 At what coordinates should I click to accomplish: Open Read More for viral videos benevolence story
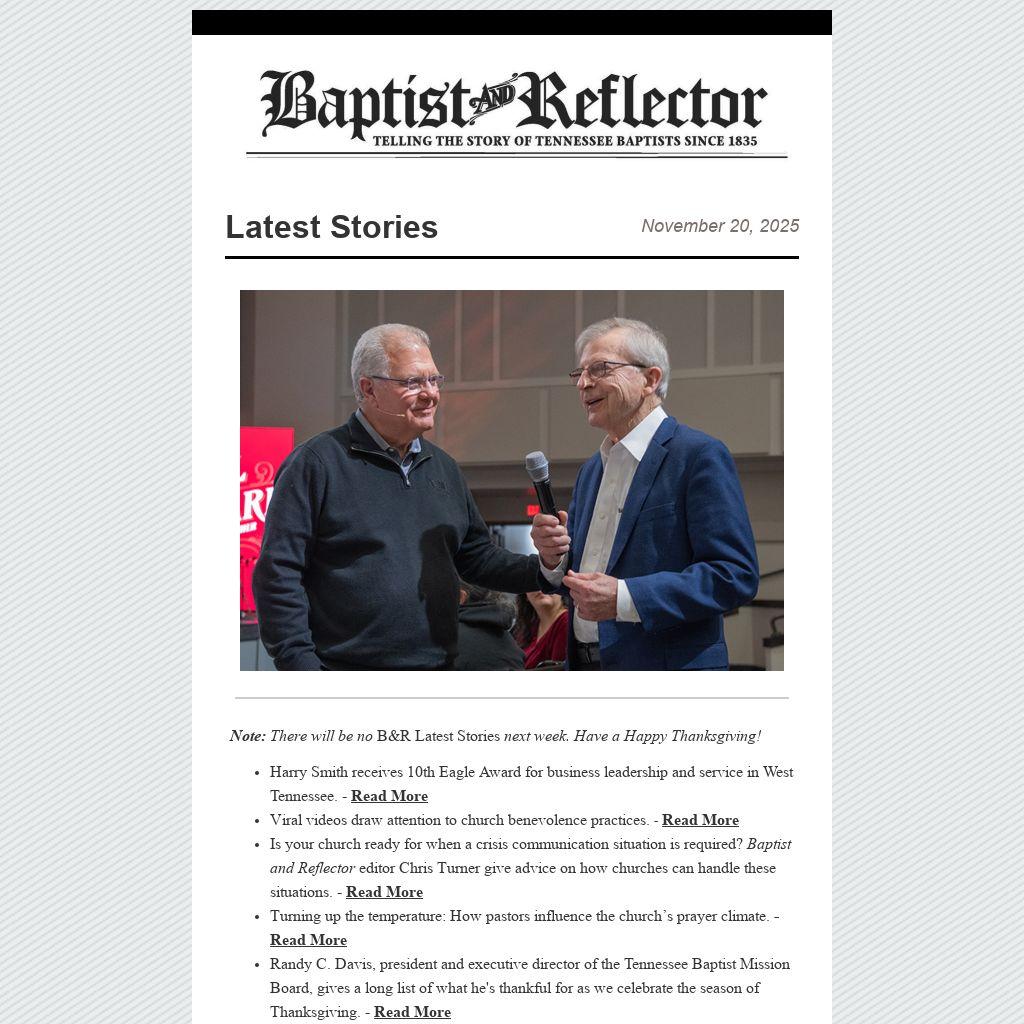[x=700, y=820]
